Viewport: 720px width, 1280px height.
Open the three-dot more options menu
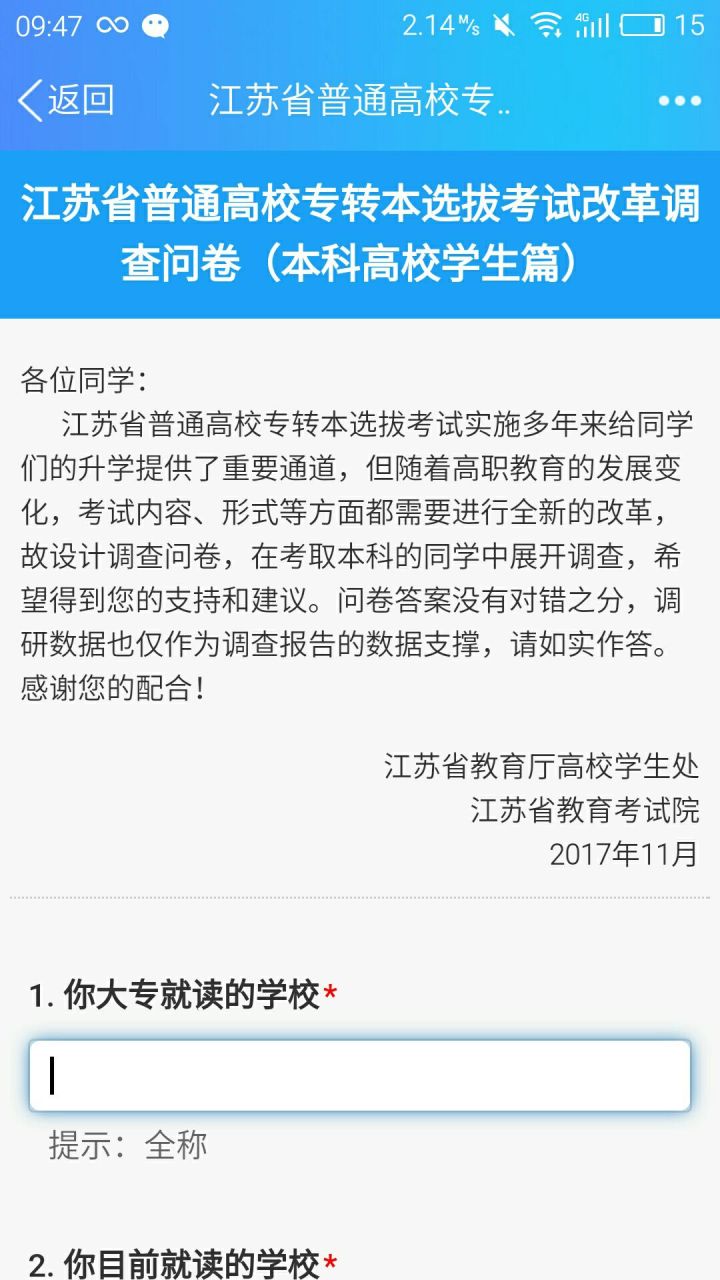click(x=678, y=100)
